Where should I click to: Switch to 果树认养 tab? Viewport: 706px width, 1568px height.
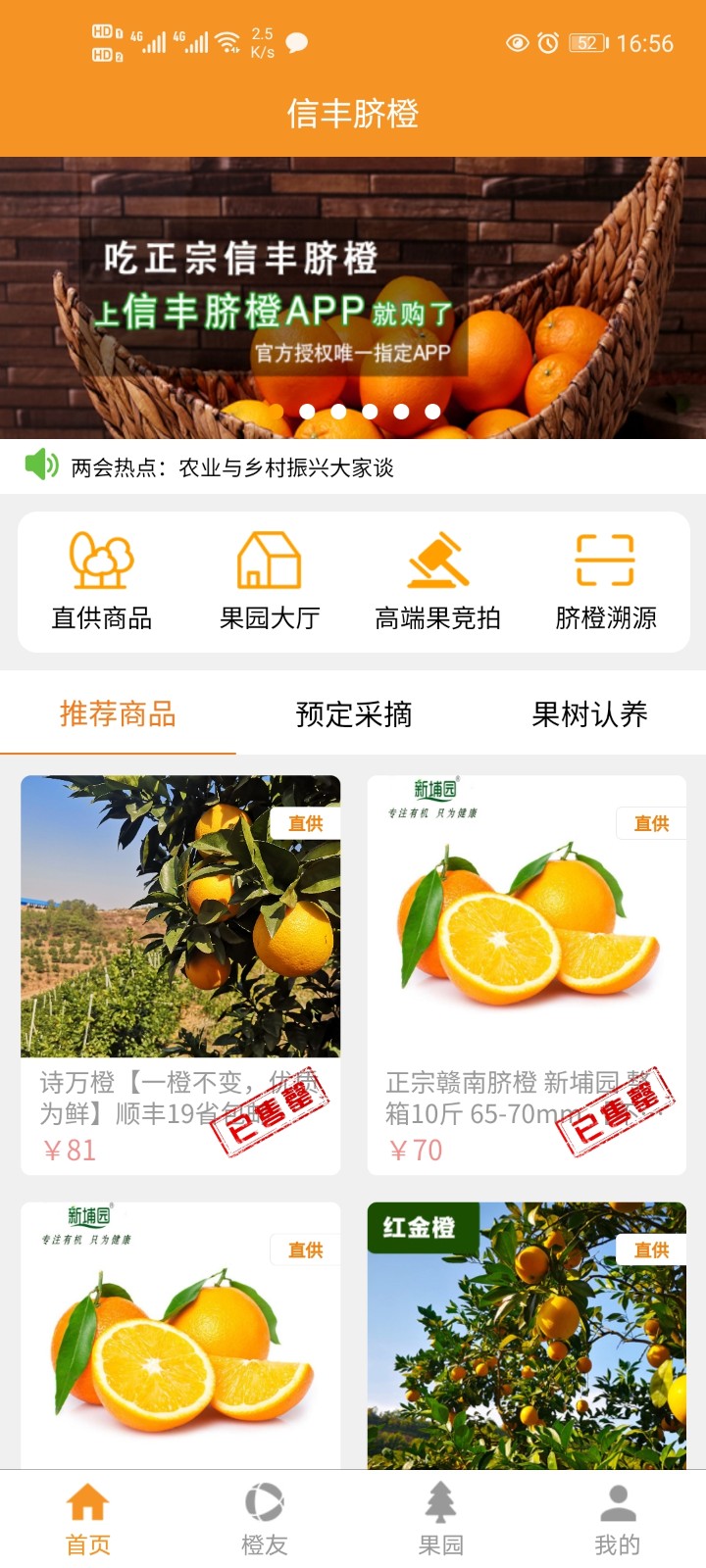(x=589, y=714)
